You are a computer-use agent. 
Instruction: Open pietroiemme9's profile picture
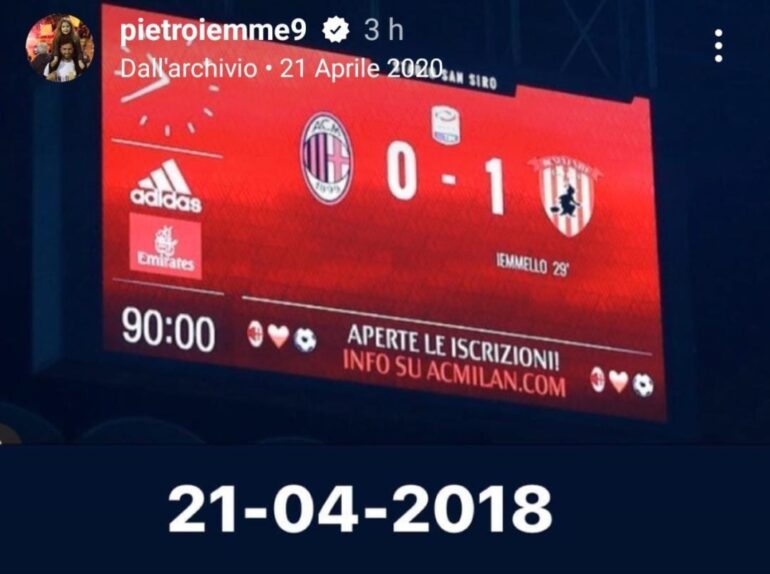(x=60, y=48)
